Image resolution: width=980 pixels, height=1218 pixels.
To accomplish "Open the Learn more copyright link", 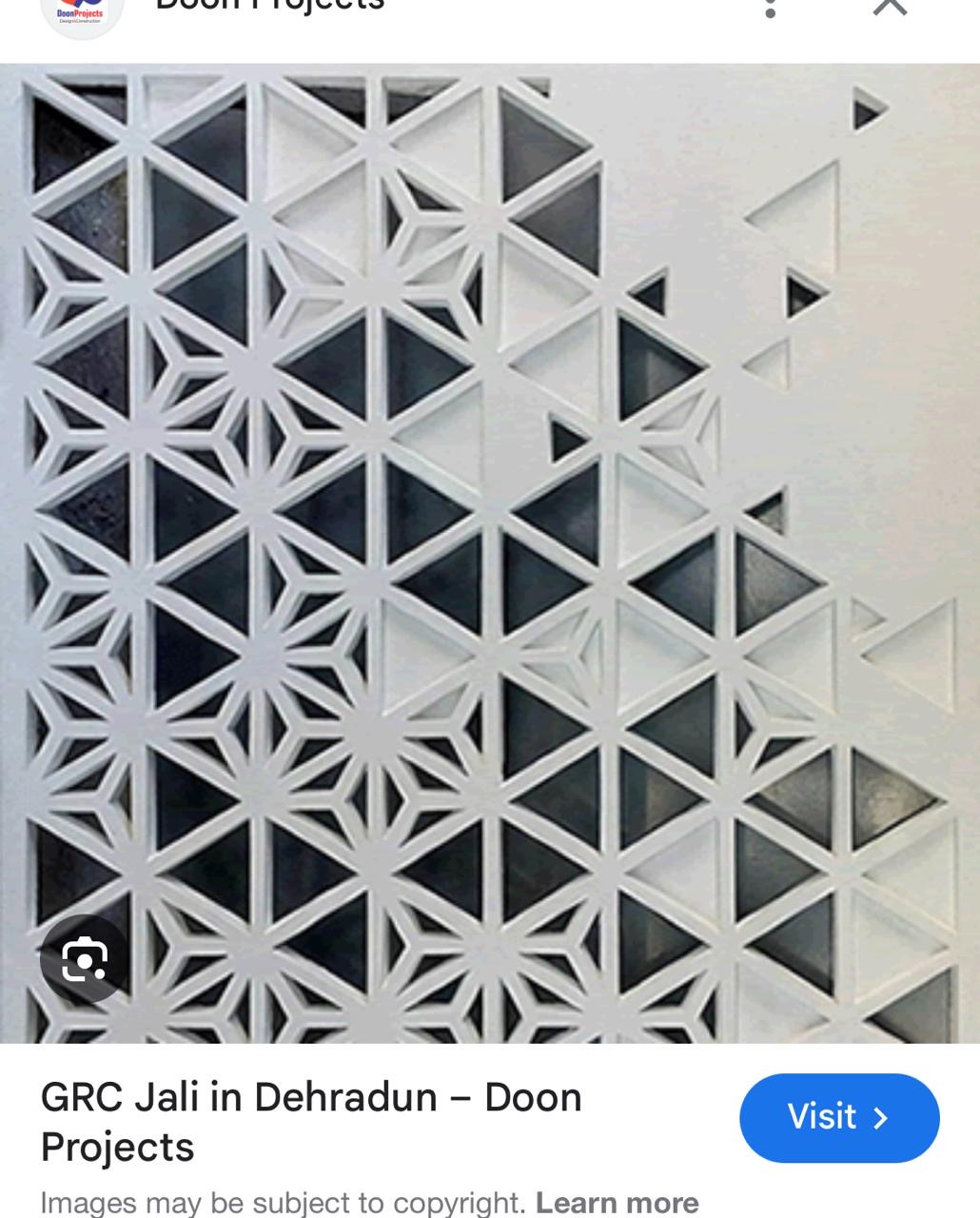I will tap(617, 1202).
